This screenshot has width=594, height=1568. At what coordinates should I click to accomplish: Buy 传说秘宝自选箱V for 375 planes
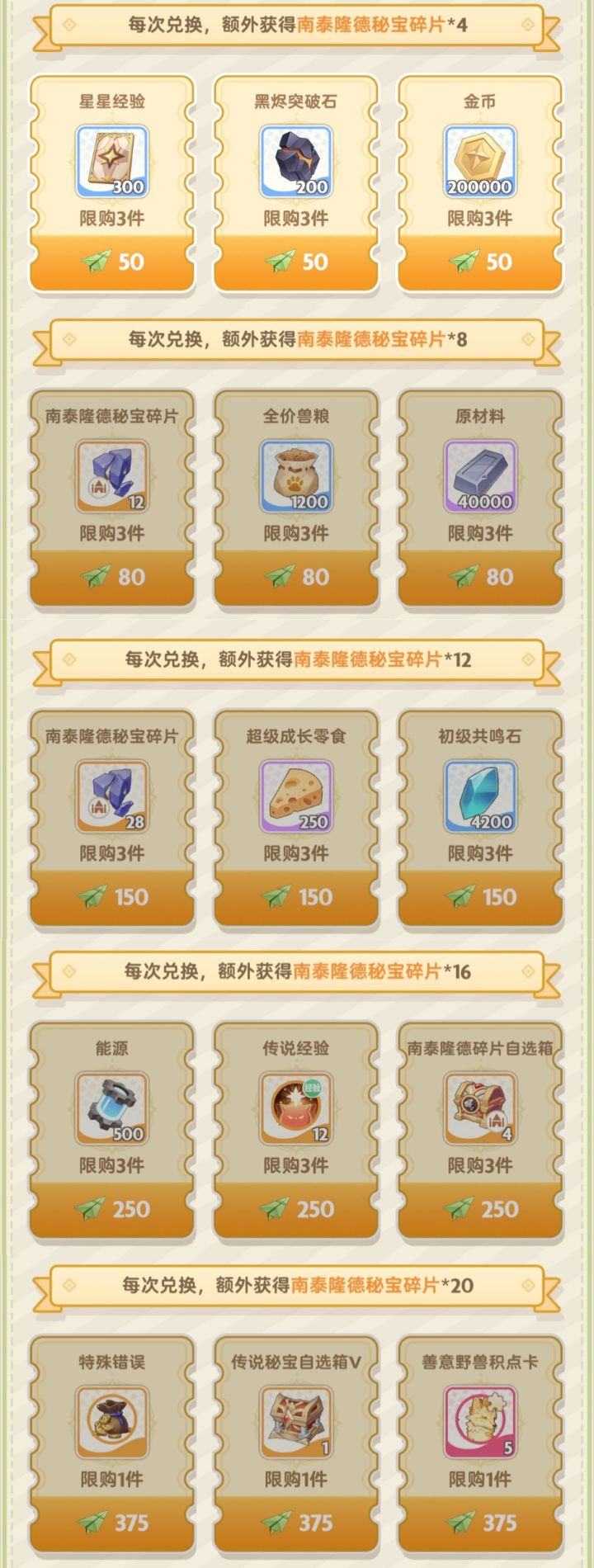[x=295, y=1528]
